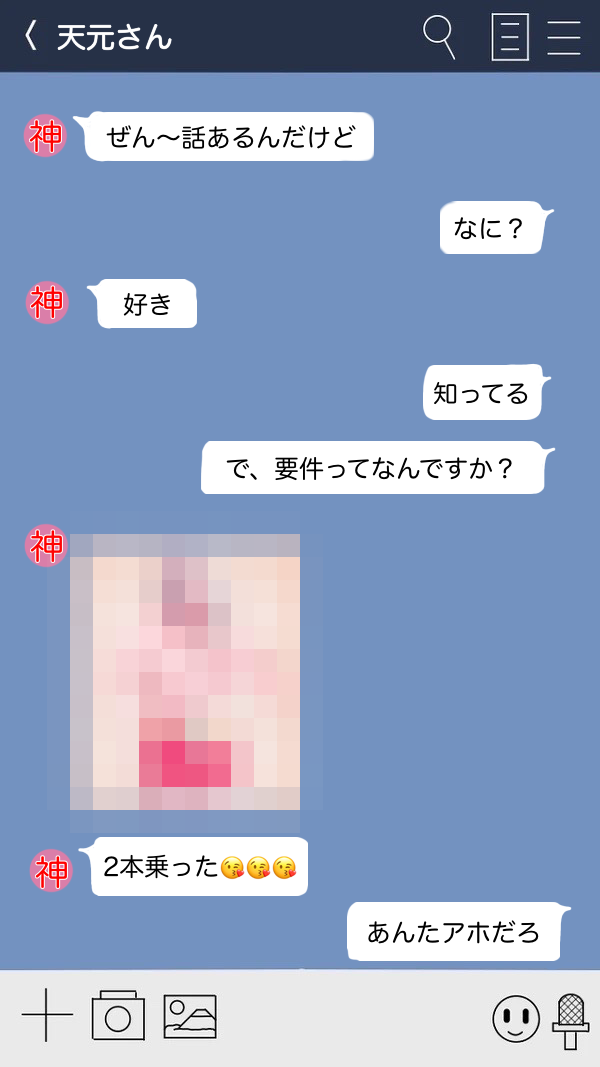The width and height of the screenshot is (600, 1067).
Task: Open the photo gallery picker
Action: 190,1016
